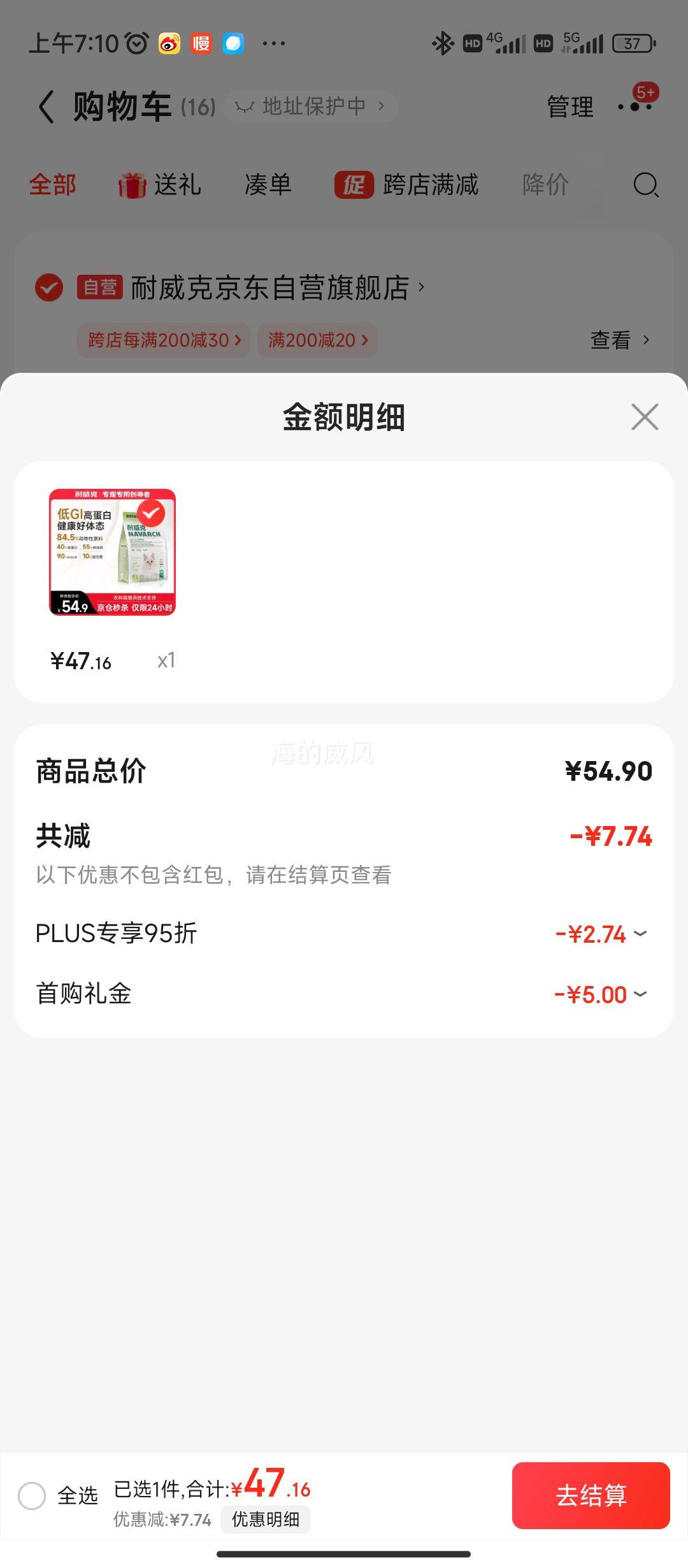Screen dimensions: 688x1568
Task: Tap the 自营 store badge
Action: (x=99, y=288)
